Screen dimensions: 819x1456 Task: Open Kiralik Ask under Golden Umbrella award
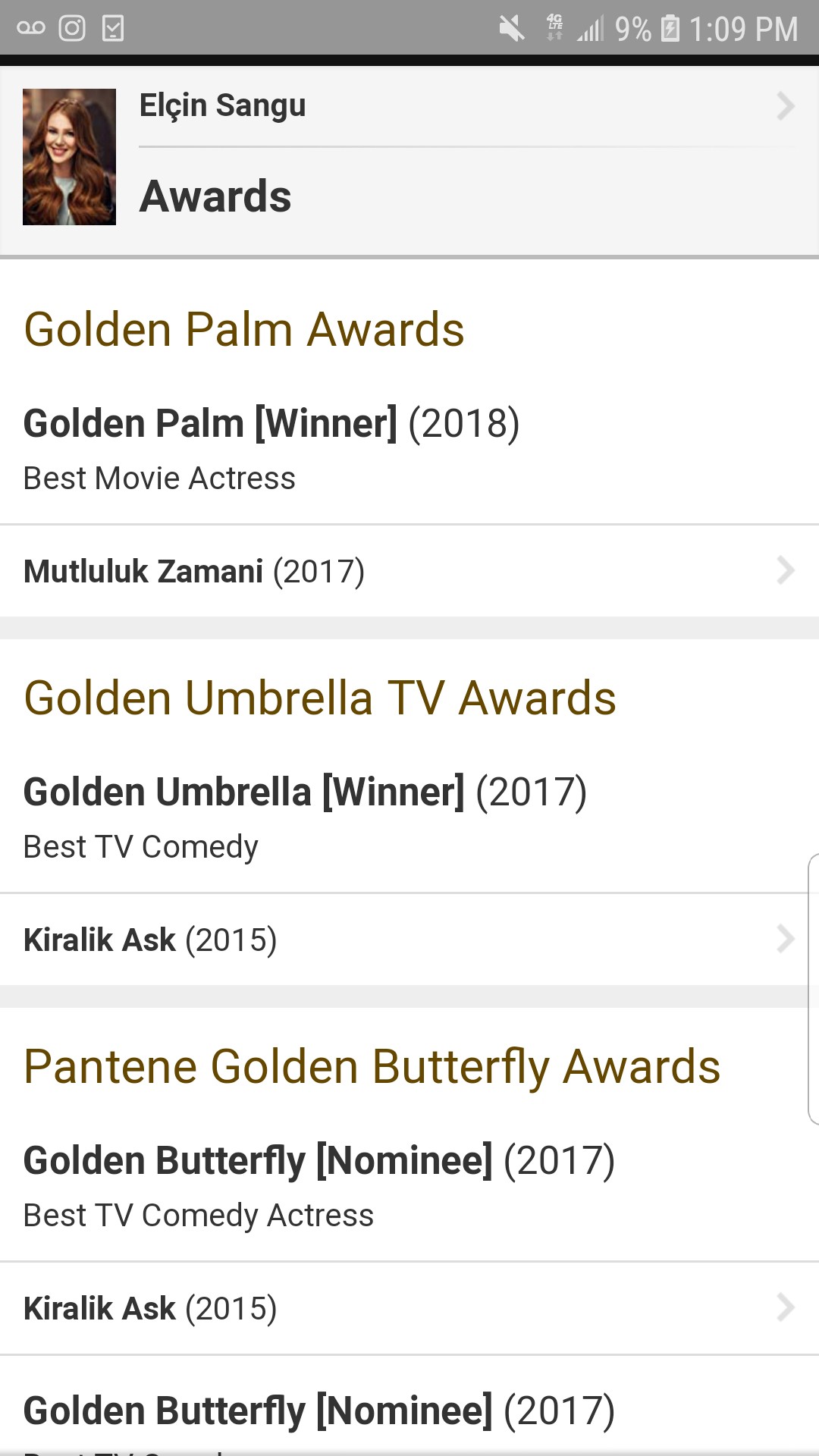[409, 940]
